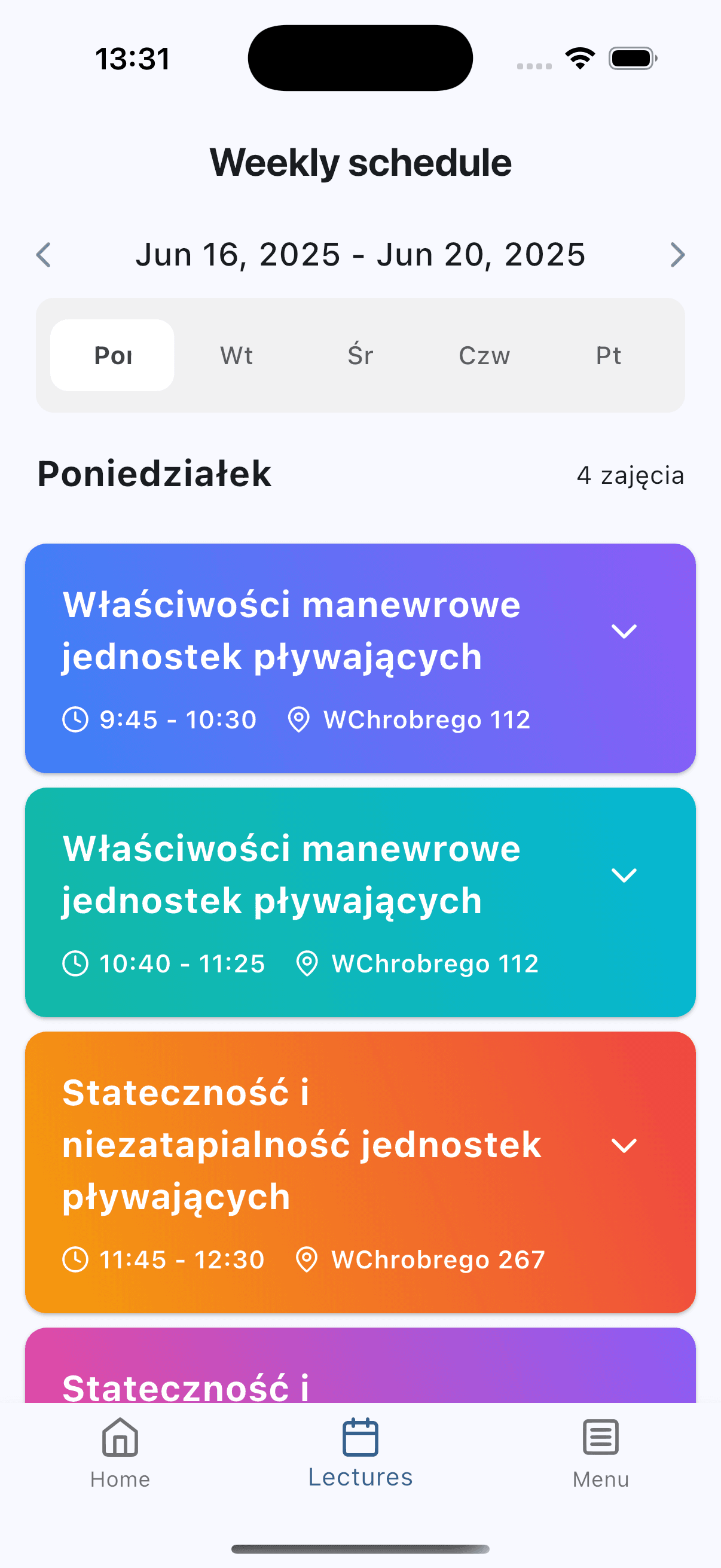The image size is (721, 1568).
Task: Go to next week with right arrow
Action: click(677, 254)
